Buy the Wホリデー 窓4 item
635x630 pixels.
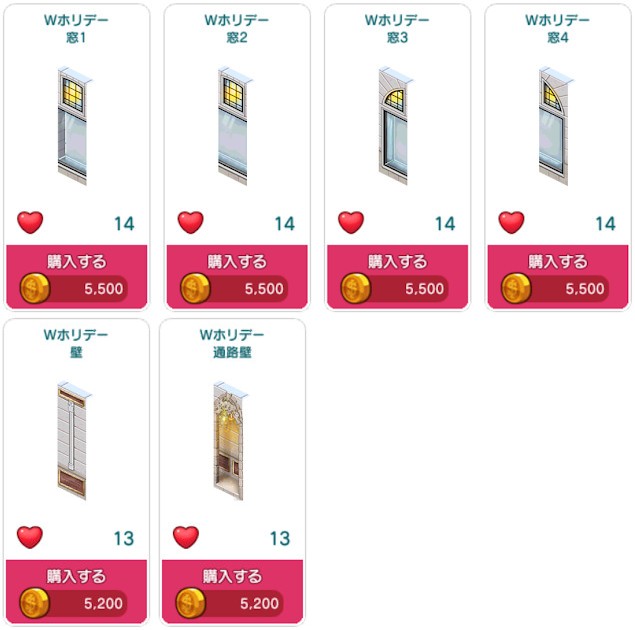(557, 276)
